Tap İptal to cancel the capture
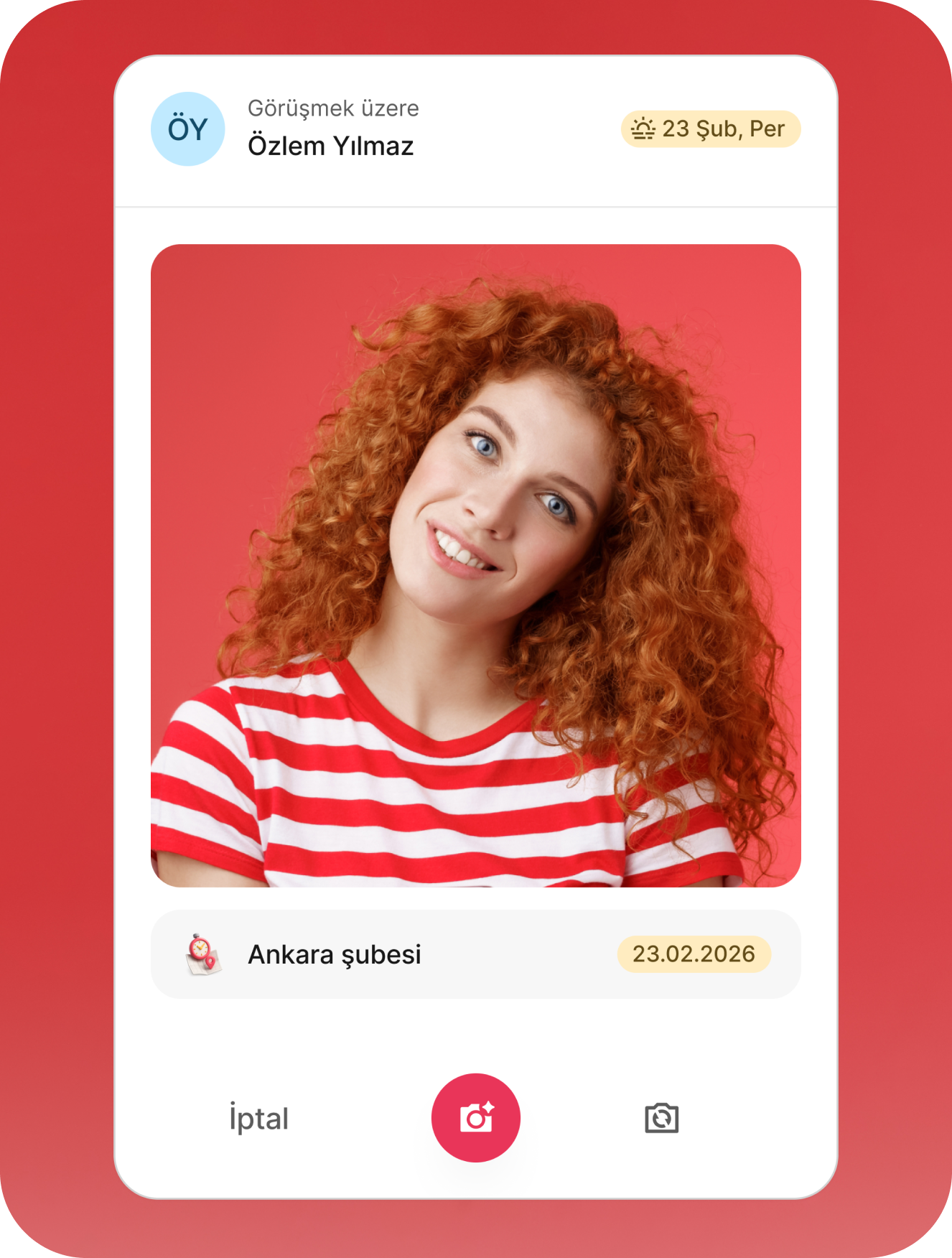This screenshot has height=1258, width=952. click(258, 1118)
